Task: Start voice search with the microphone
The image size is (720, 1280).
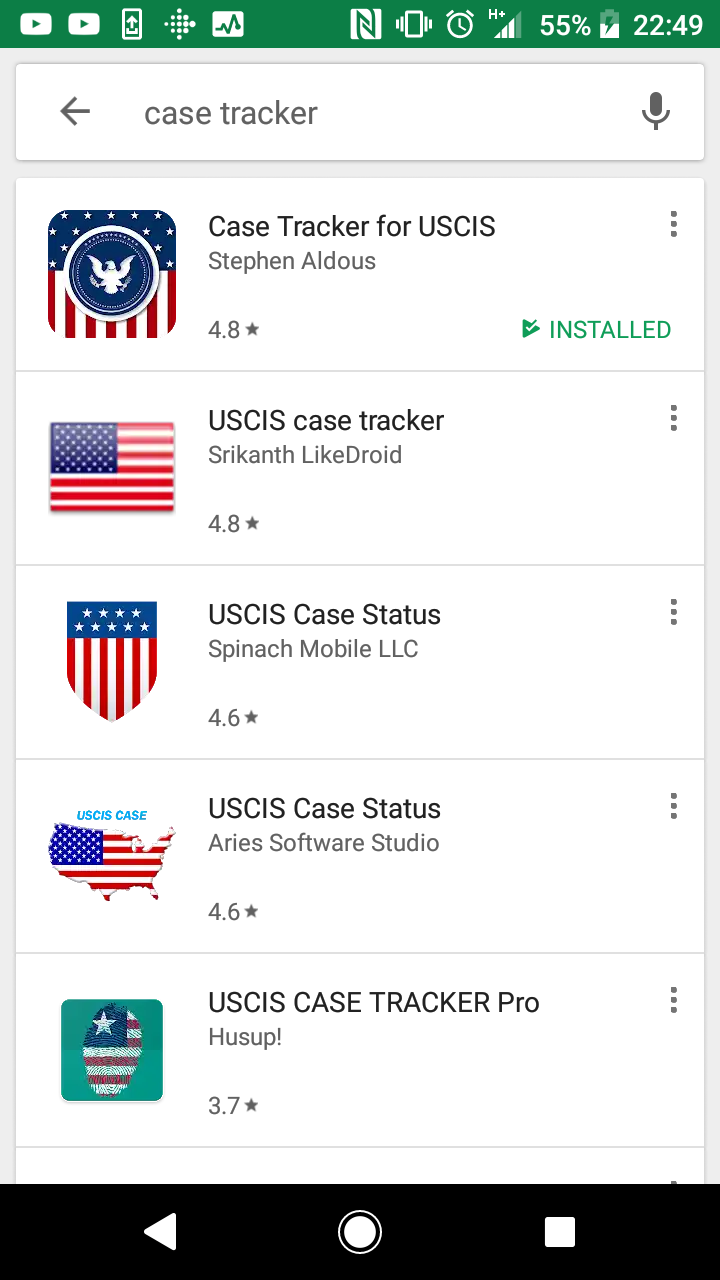Action: coord(655,112)
